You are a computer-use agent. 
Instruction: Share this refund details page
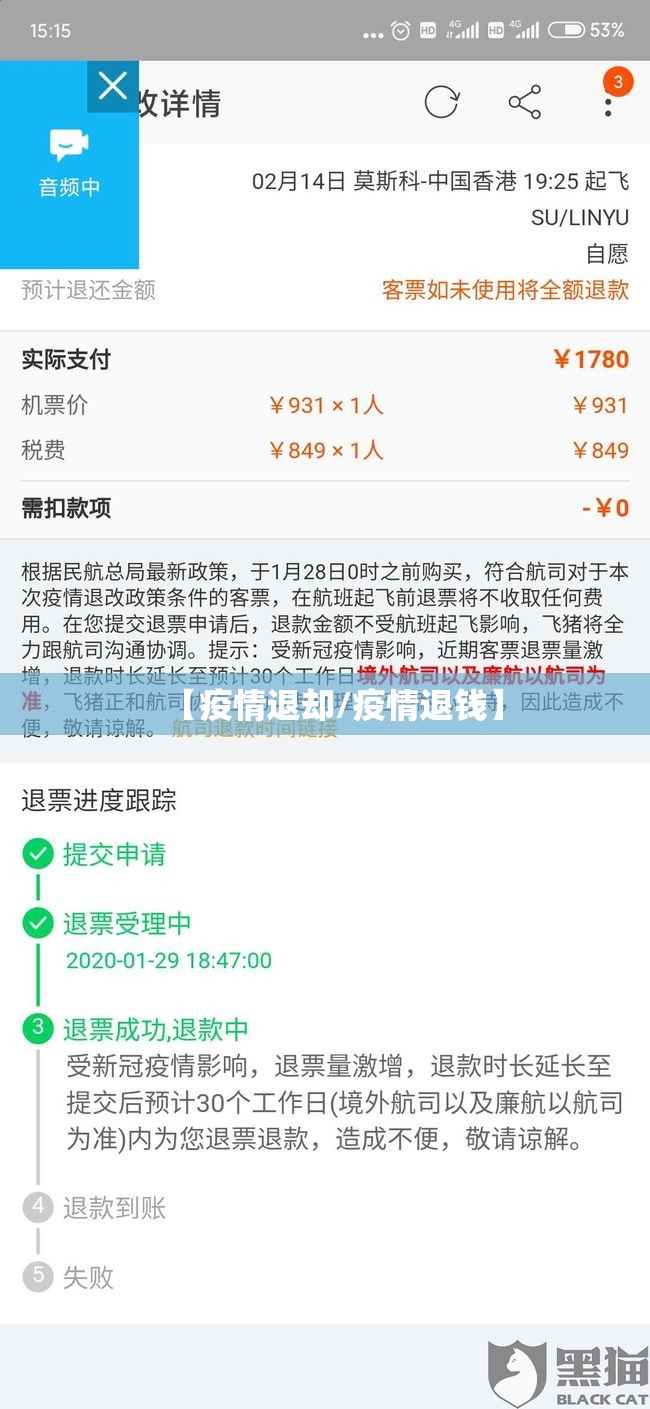524,102
